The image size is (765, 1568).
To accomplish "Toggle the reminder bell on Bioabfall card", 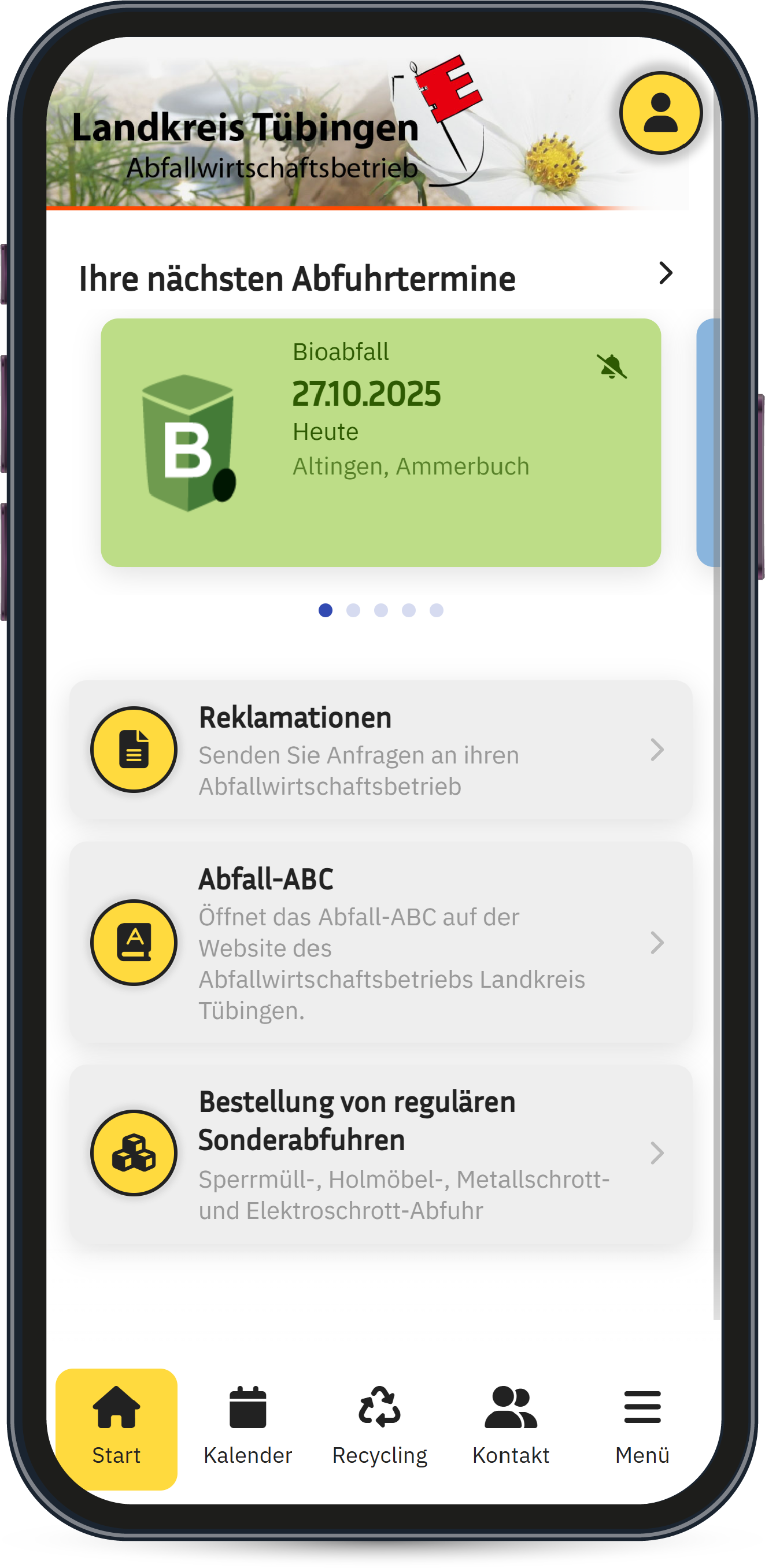I will (x=612, y=366).
